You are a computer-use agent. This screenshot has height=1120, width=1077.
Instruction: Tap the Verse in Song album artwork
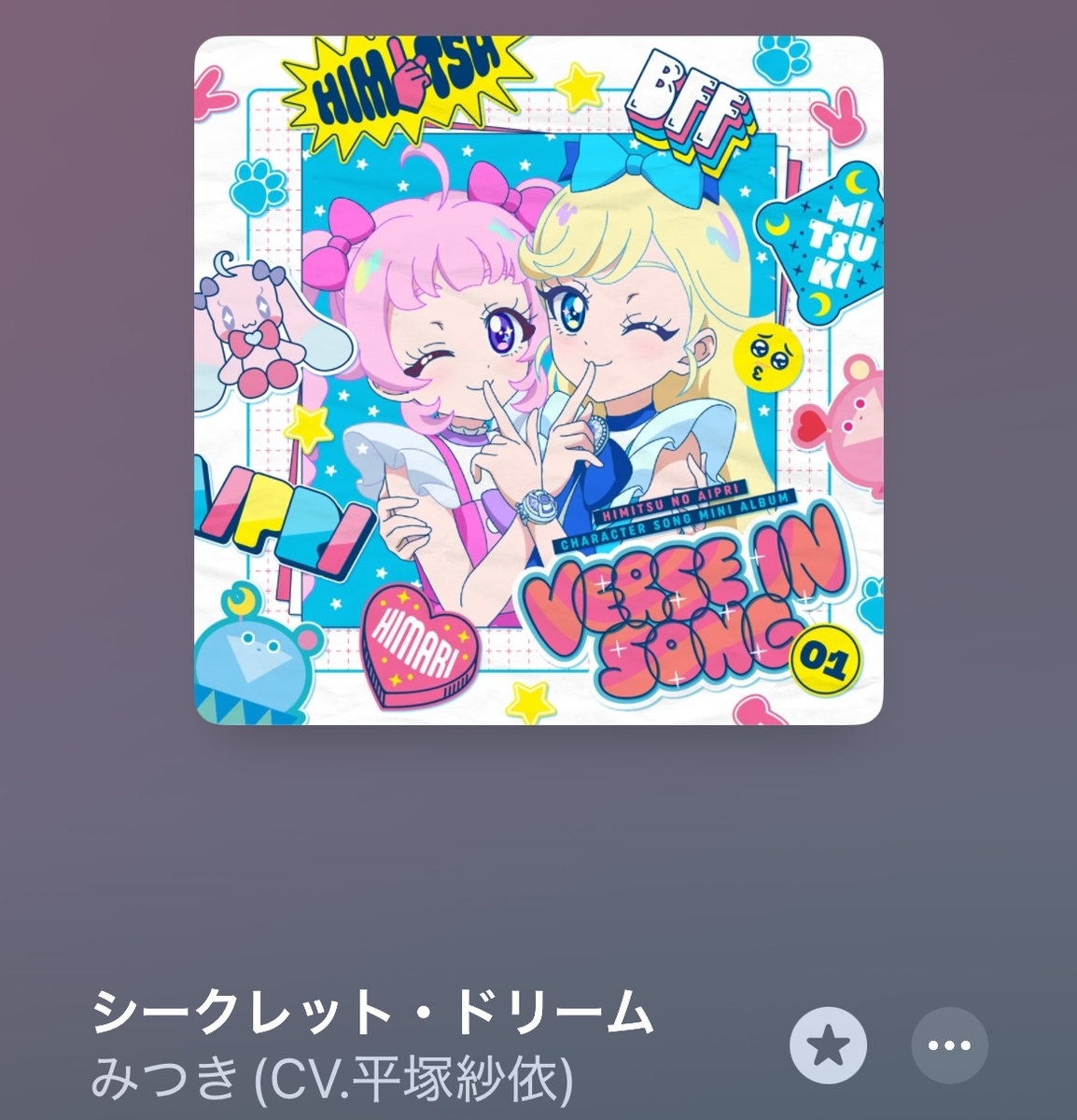[x=538, y=380]
